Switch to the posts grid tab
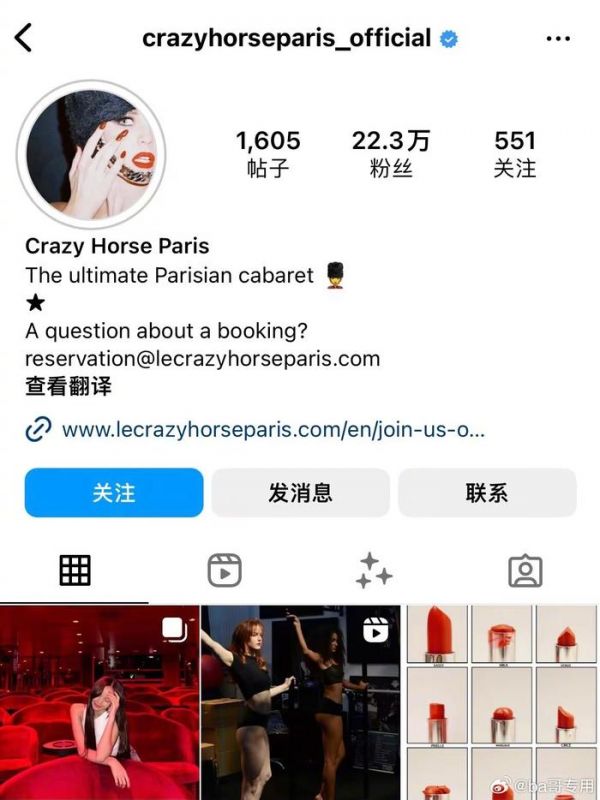This screenshot has width=600, height=800. 75,570
